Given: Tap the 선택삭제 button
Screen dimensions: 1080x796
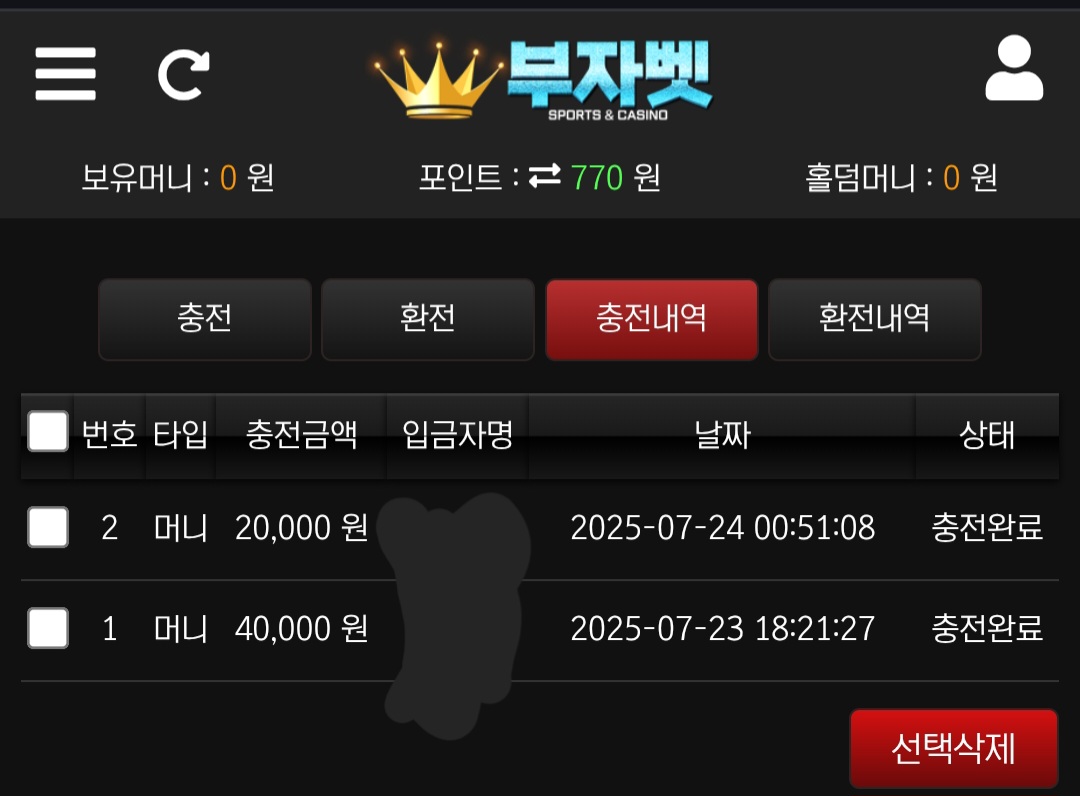Looking at the screenshot, I should coord(953,748).
